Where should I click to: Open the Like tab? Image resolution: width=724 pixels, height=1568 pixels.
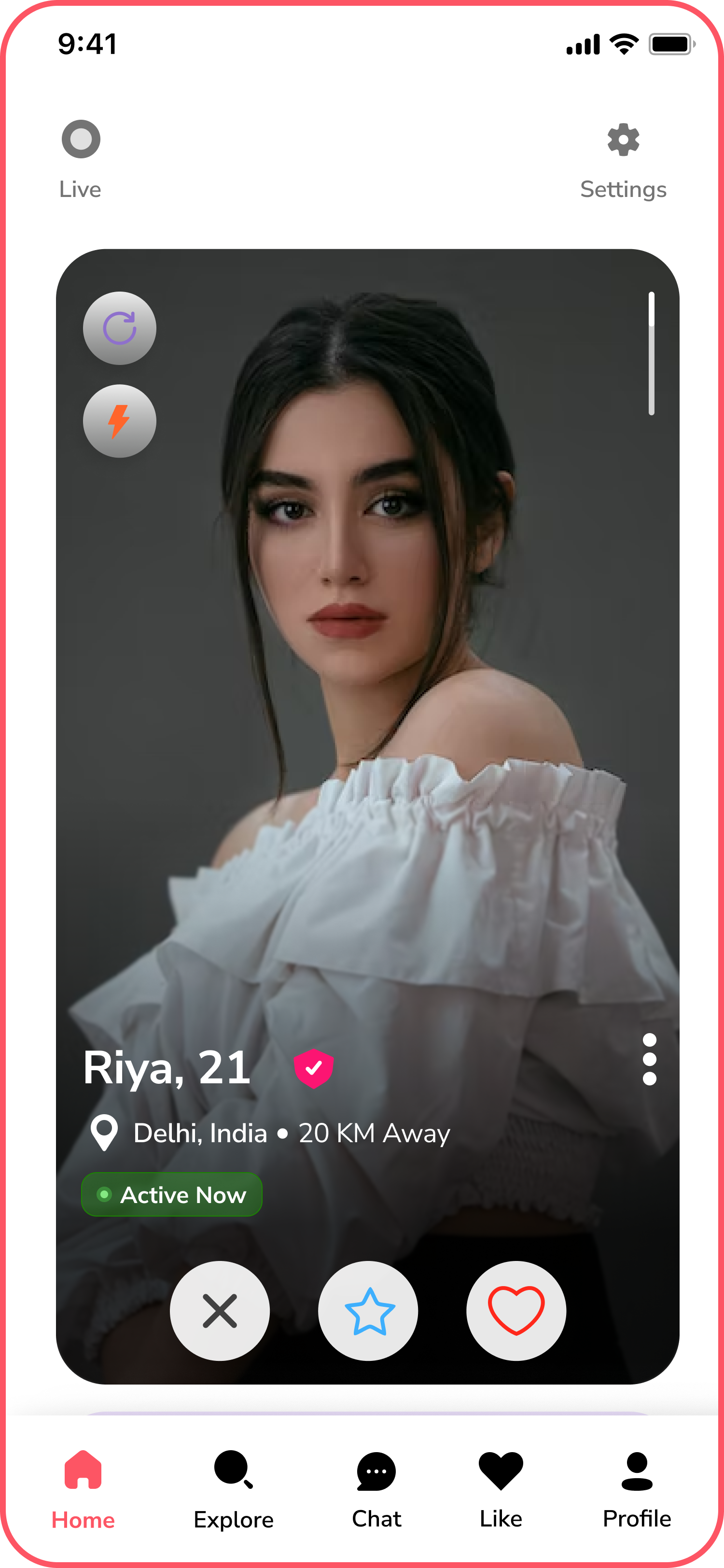pyautogui.click(x=501, y=1488)
